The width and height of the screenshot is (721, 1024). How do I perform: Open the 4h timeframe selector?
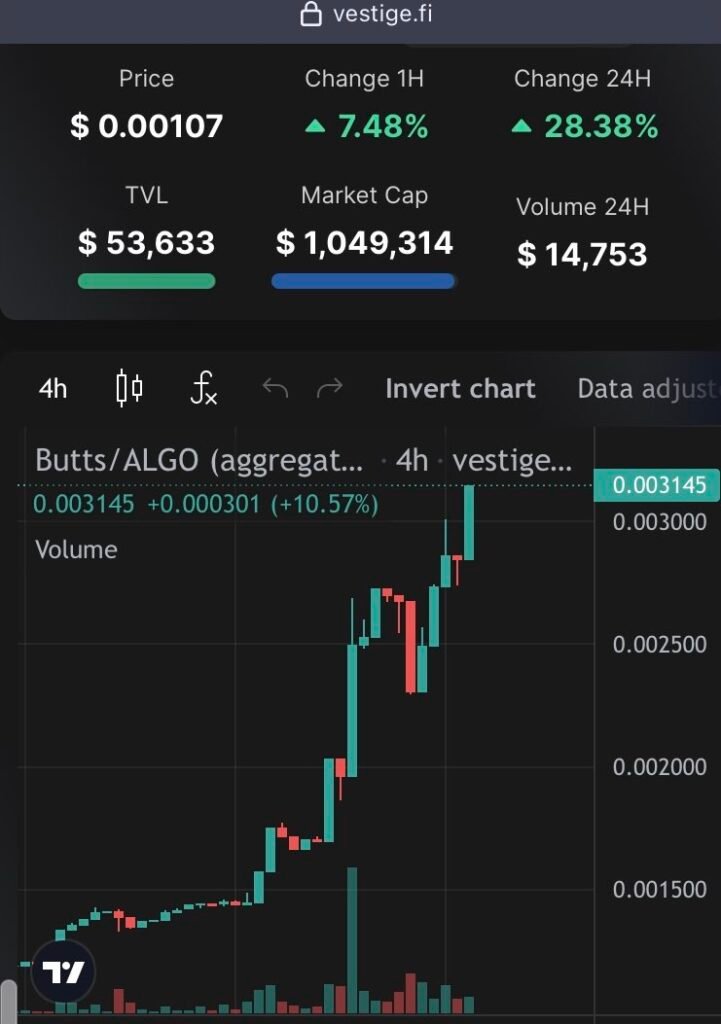pos(53,389)
